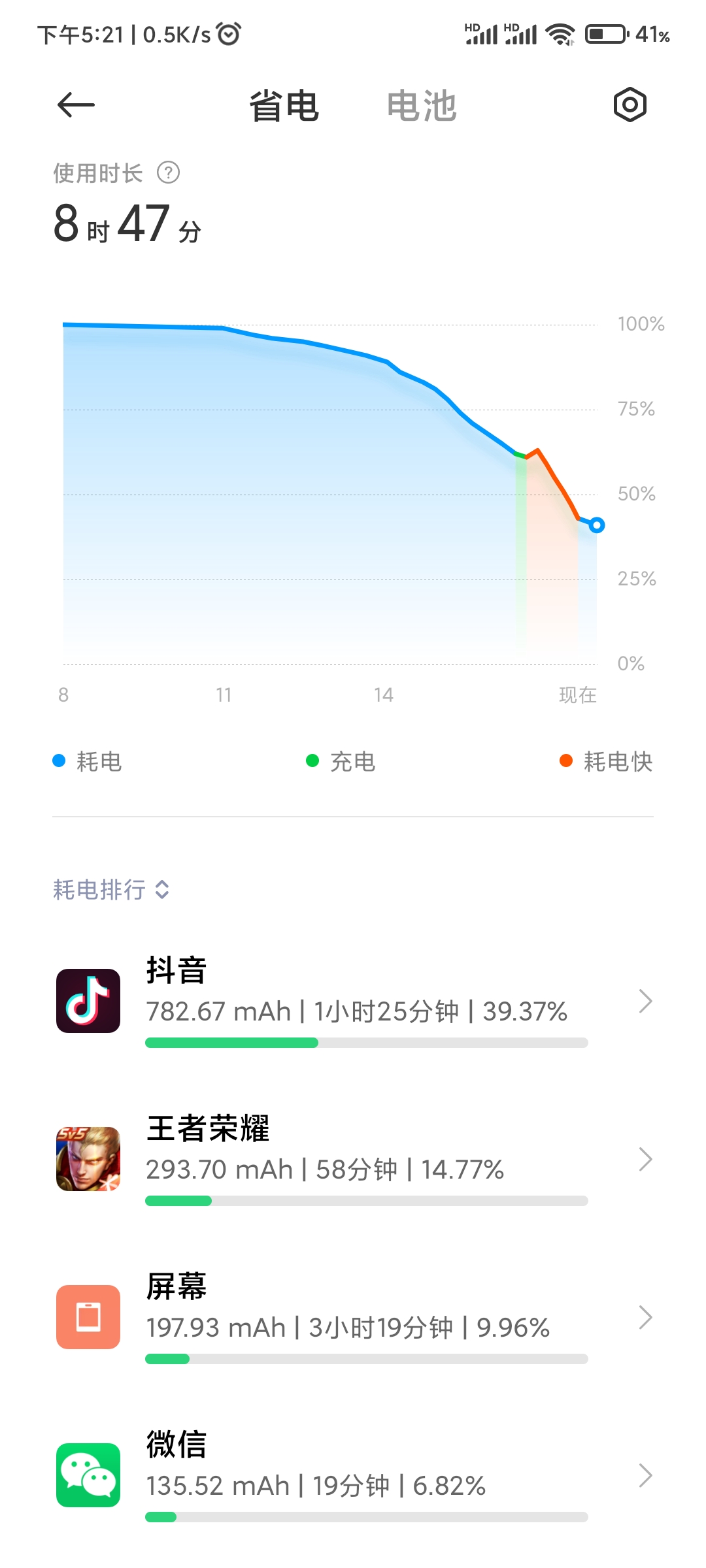Open the 耗电排行 sort dropdown

coord(111,889)
